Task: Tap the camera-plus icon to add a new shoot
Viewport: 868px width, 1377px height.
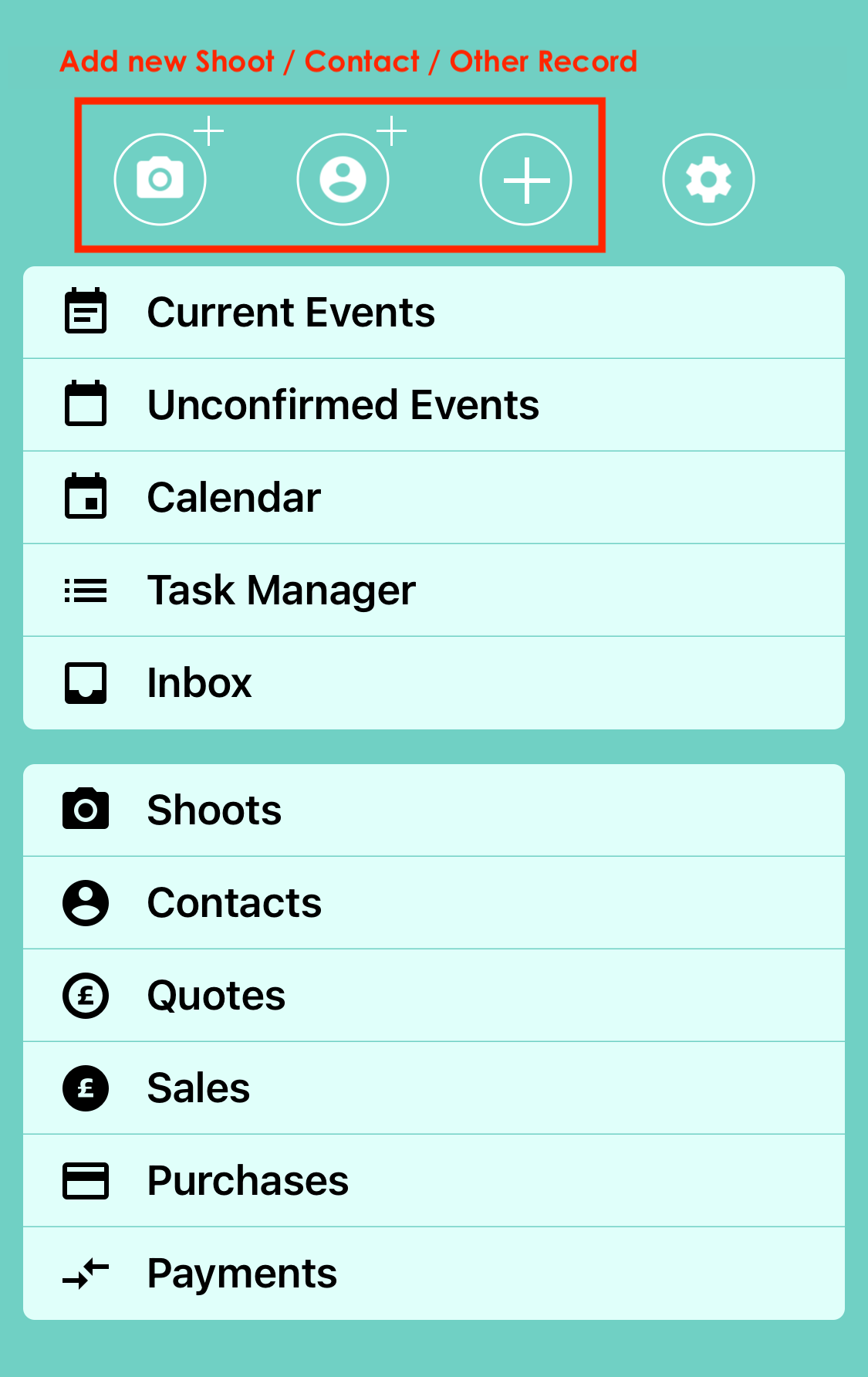Action: tap(160, 178)
